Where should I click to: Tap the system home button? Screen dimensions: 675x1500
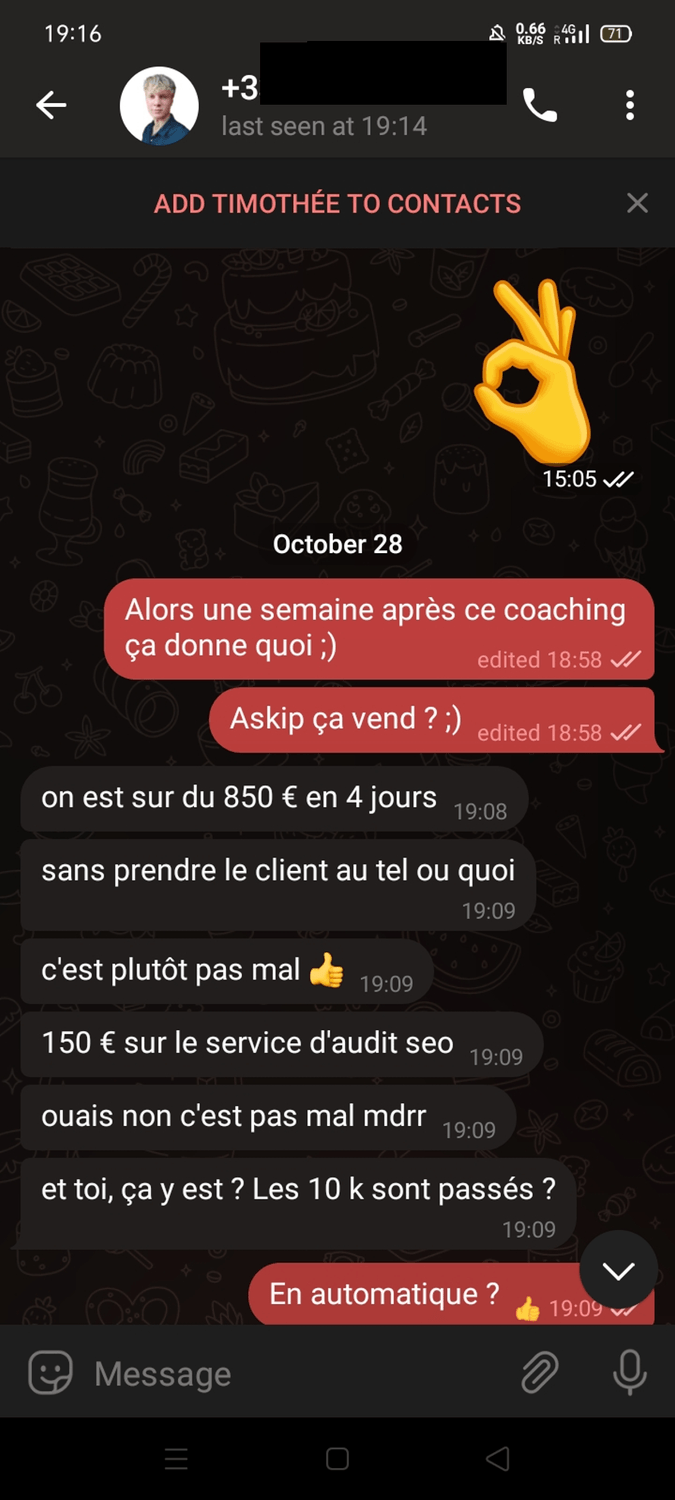[337, 1459]
